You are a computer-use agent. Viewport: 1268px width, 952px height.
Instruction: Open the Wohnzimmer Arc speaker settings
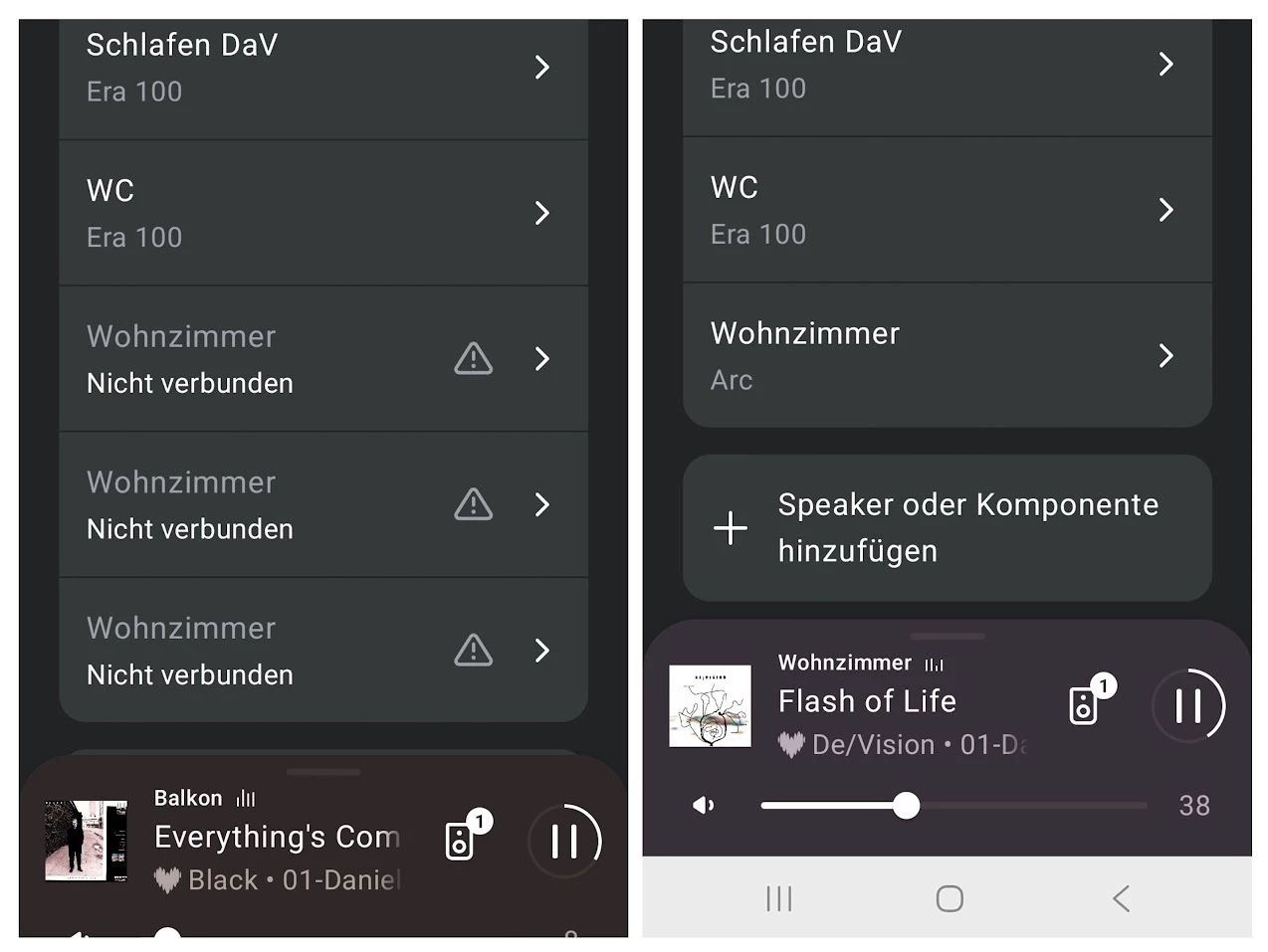(x=946, y=355)
